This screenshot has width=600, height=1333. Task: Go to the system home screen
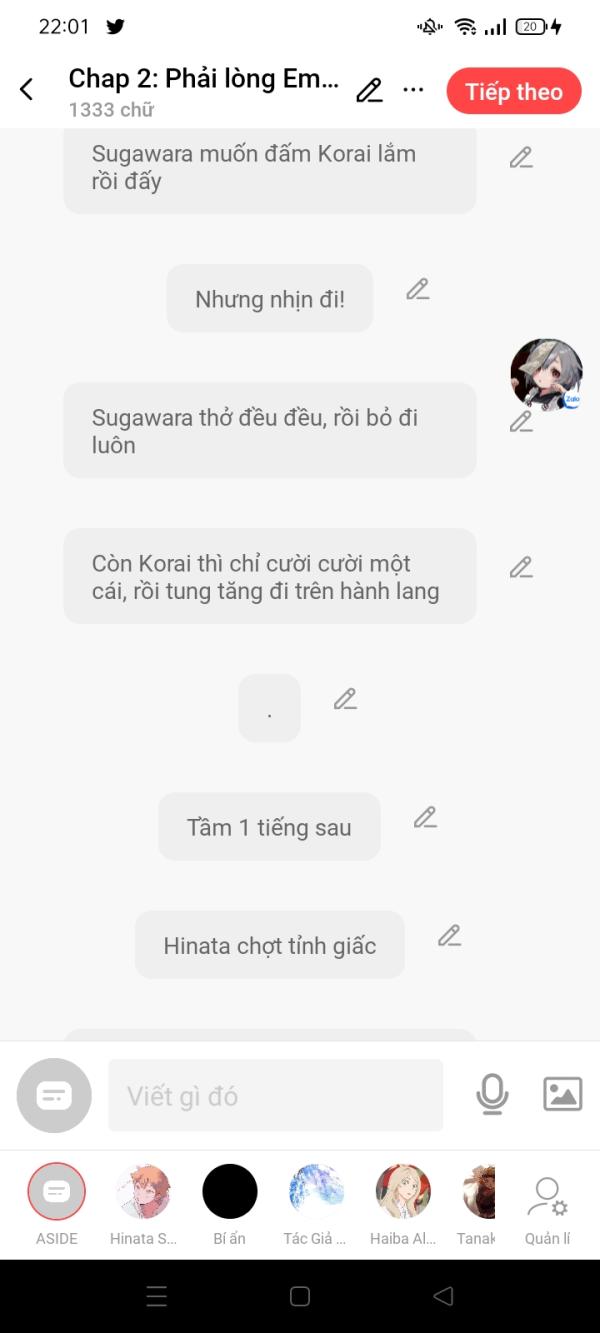click(299, 1296)
